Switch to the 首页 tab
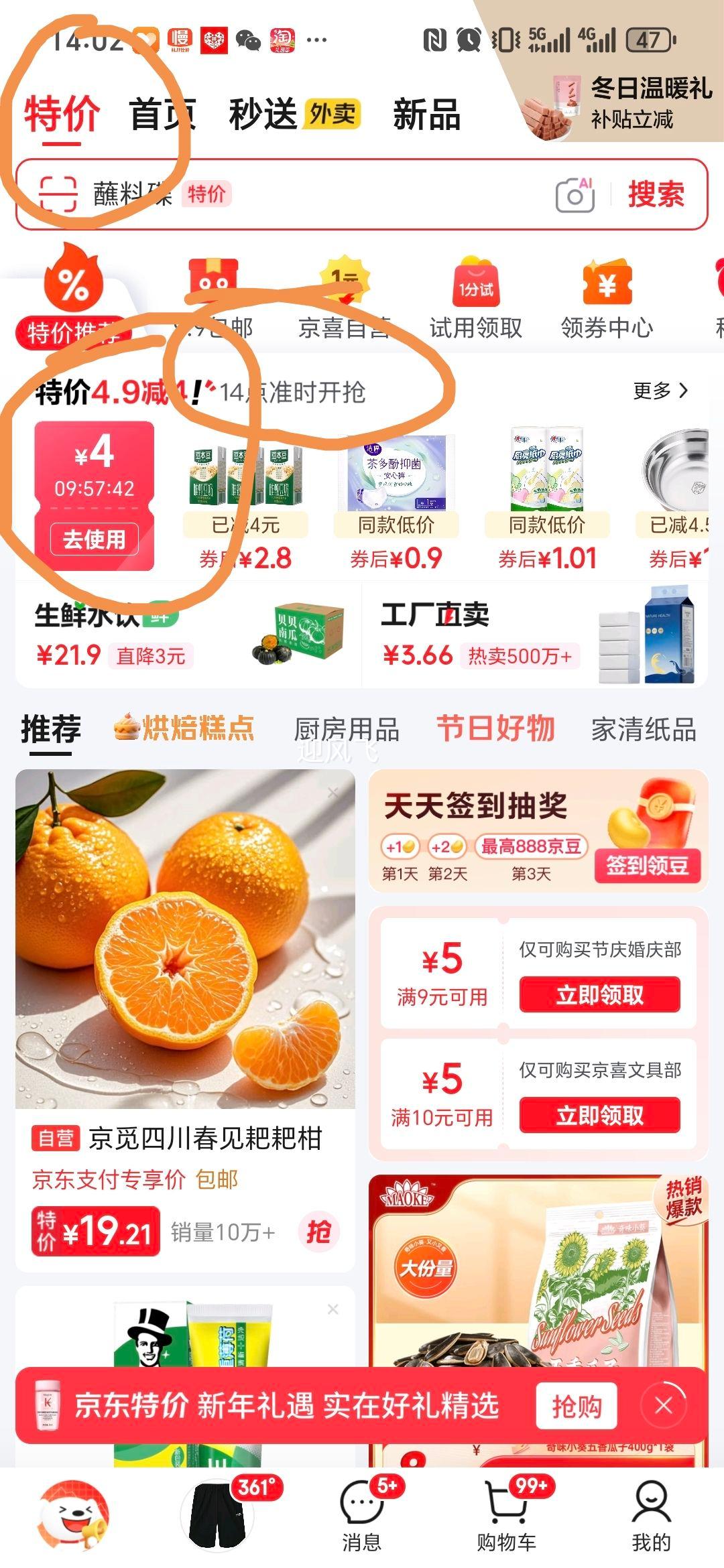The width and height of the screenshot is (724, 1568). (163, 114)
